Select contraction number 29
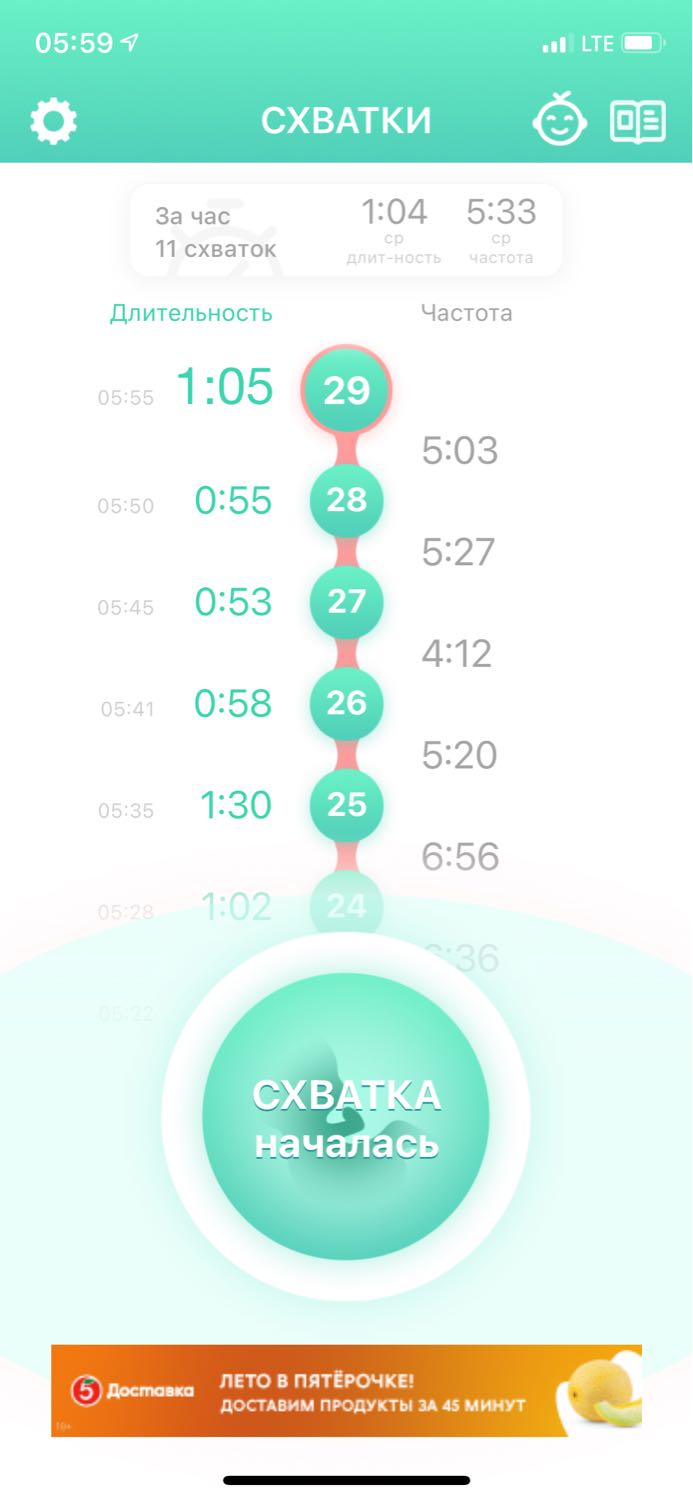693x1500 pixels. (346, 390)
